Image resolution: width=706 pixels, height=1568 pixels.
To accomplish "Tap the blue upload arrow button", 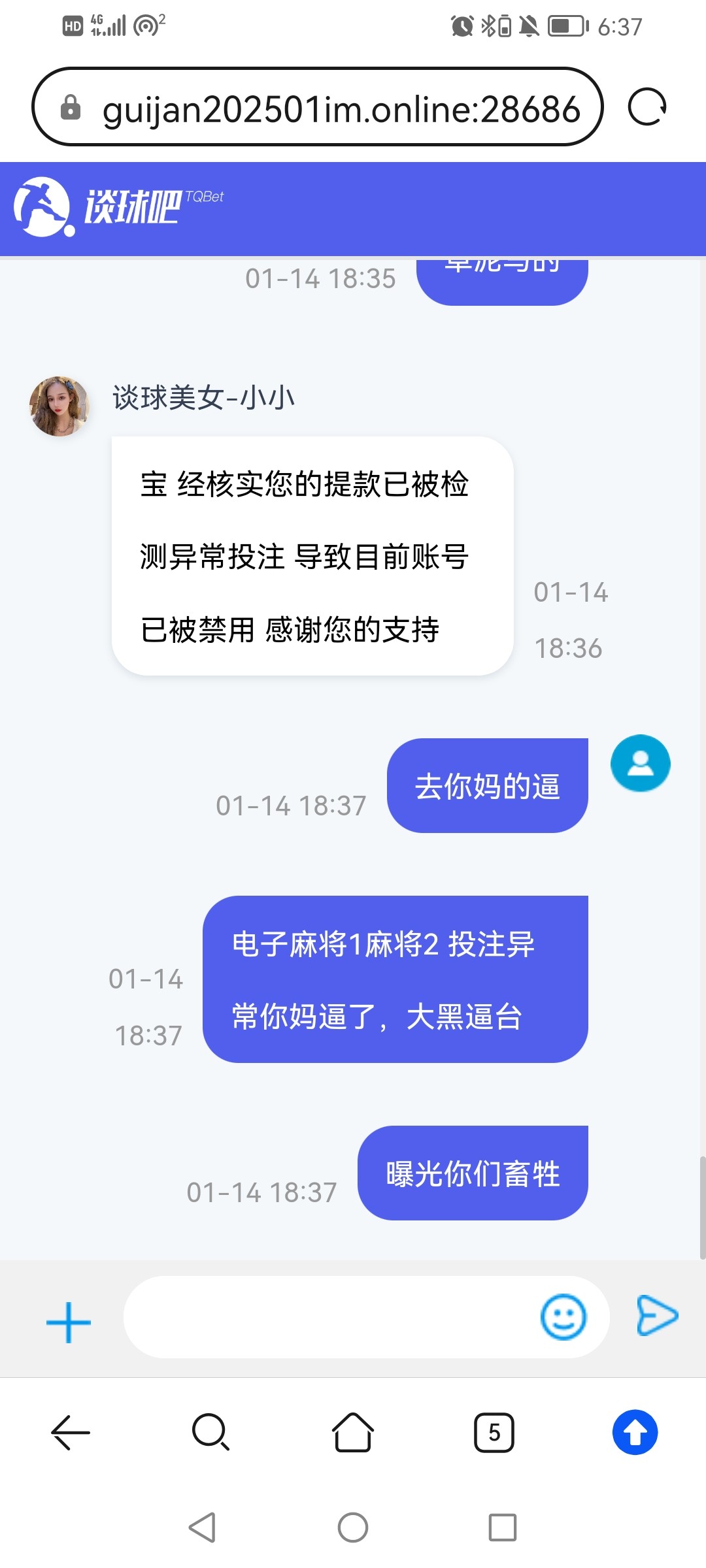I will pyautogui.click(x=635, y=1433).
